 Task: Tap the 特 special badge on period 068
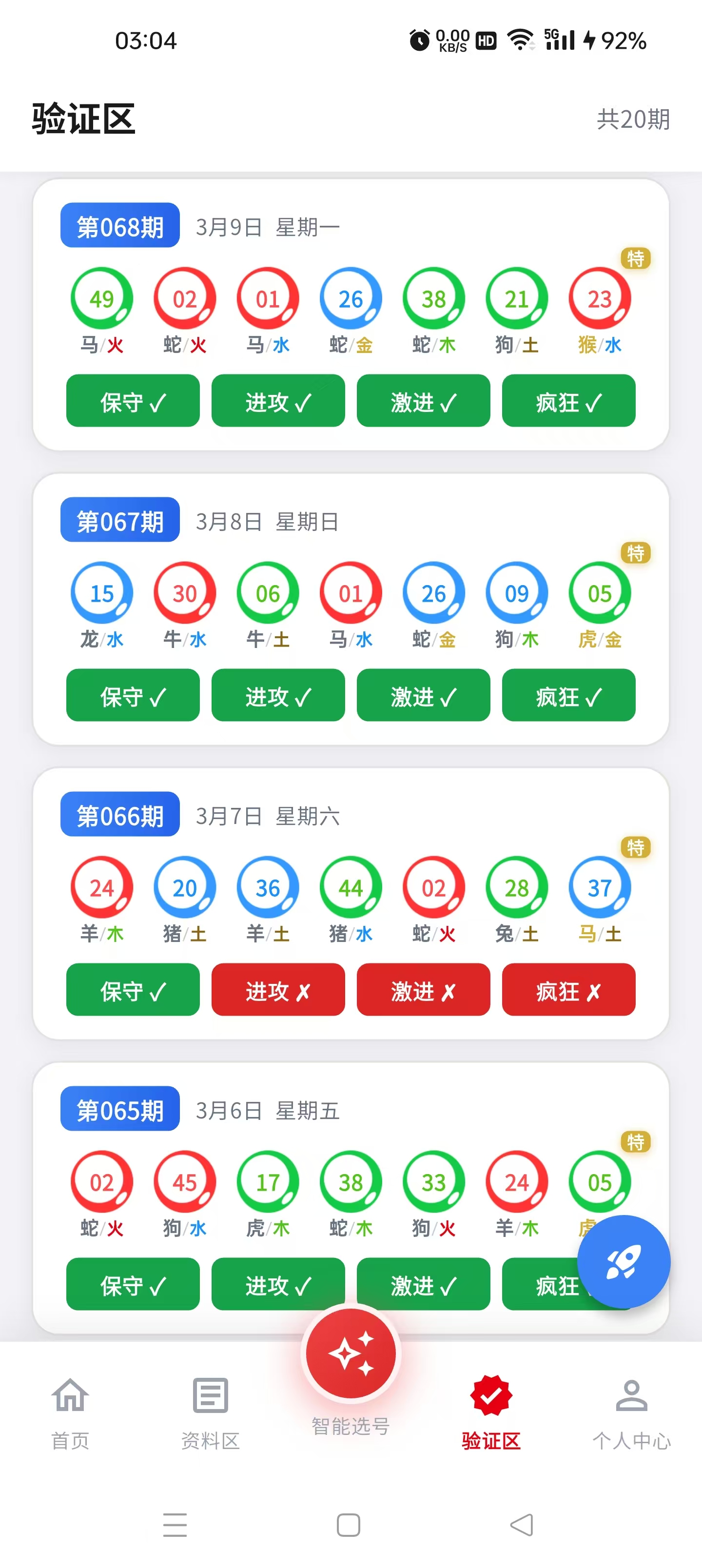pyautogui.click(x=635, y=259)
